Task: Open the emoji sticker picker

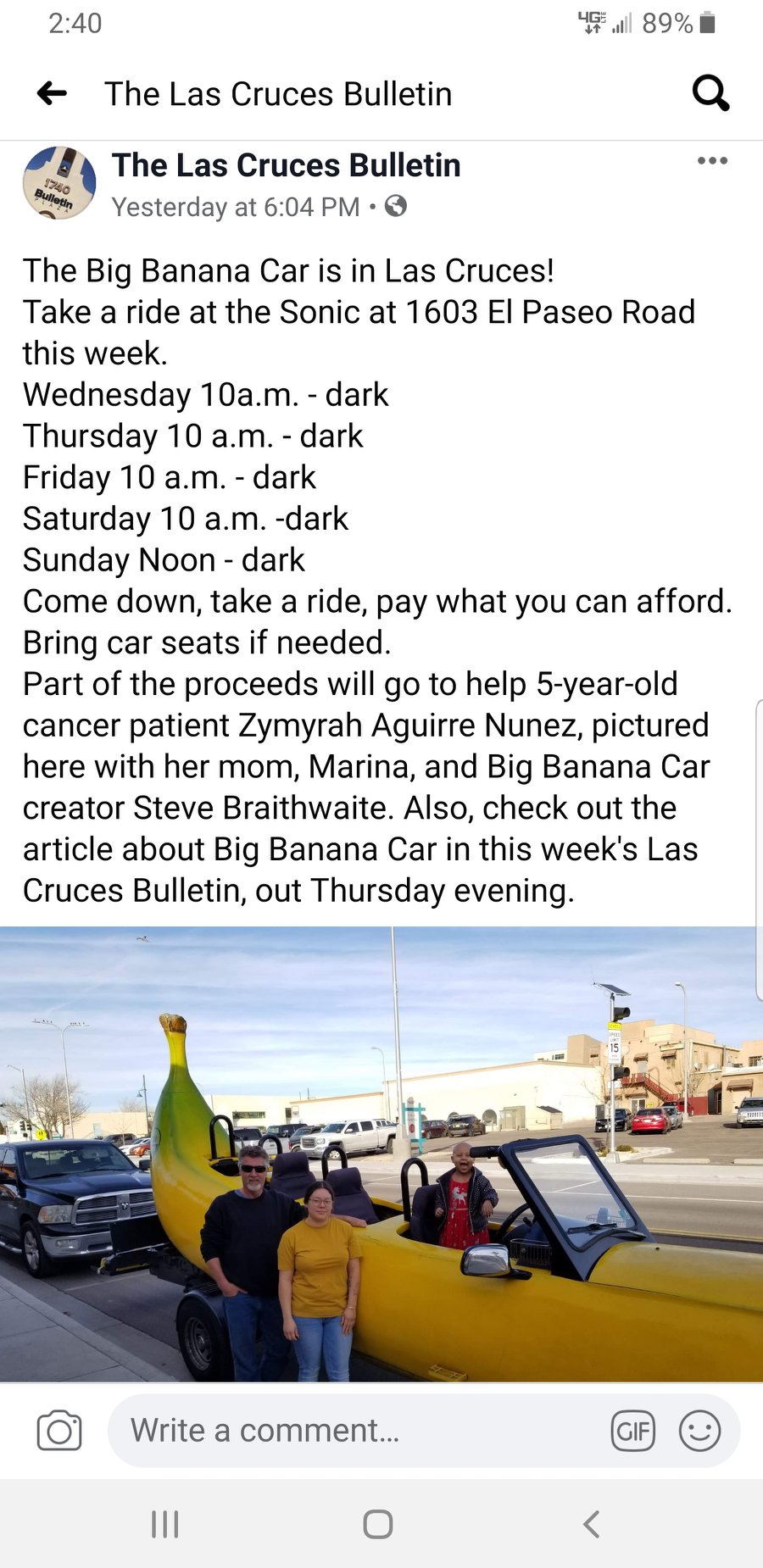Action: pyautogui.click(x=699, y=1432)
